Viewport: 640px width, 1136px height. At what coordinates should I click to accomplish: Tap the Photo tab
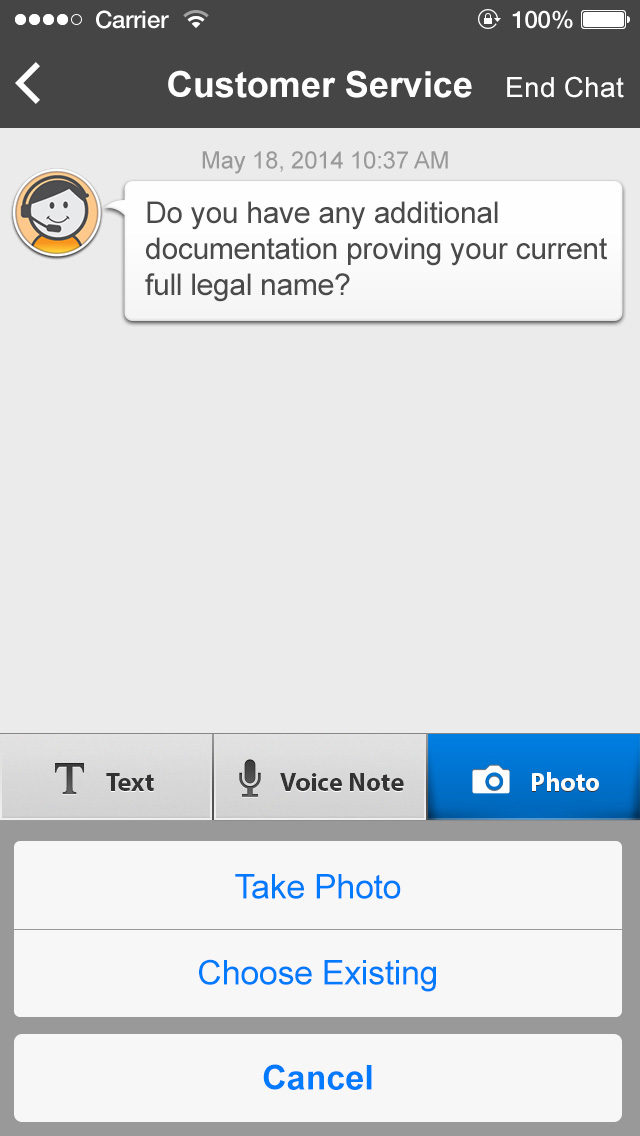pyautogui.click(x=534, y=779)
